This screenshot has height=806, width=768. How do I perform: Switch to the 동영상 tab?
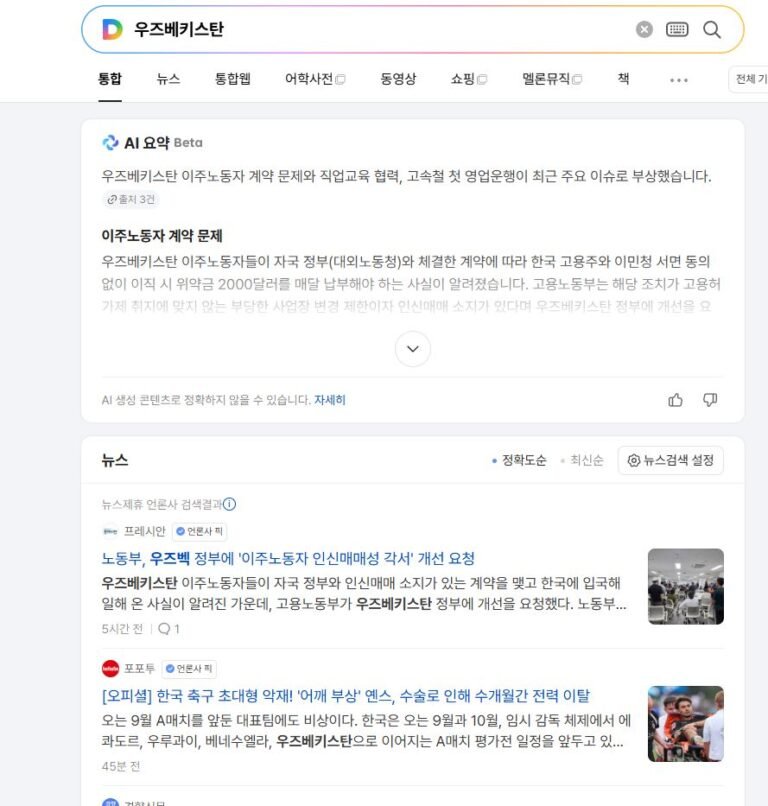tap(398, 79)
